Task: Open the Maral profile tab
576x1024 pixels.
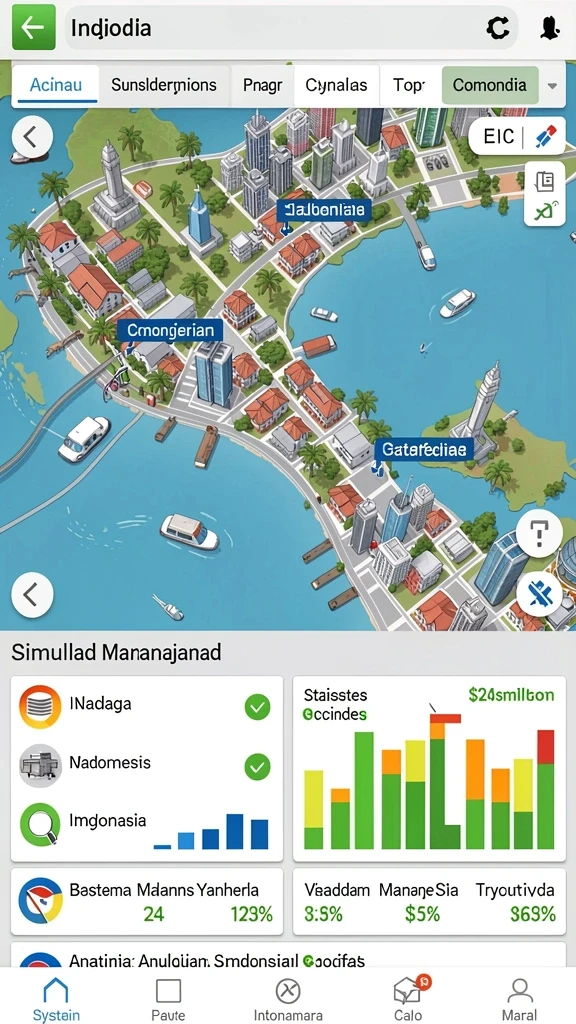Action: pyautogui.click(x=520, y=999)
